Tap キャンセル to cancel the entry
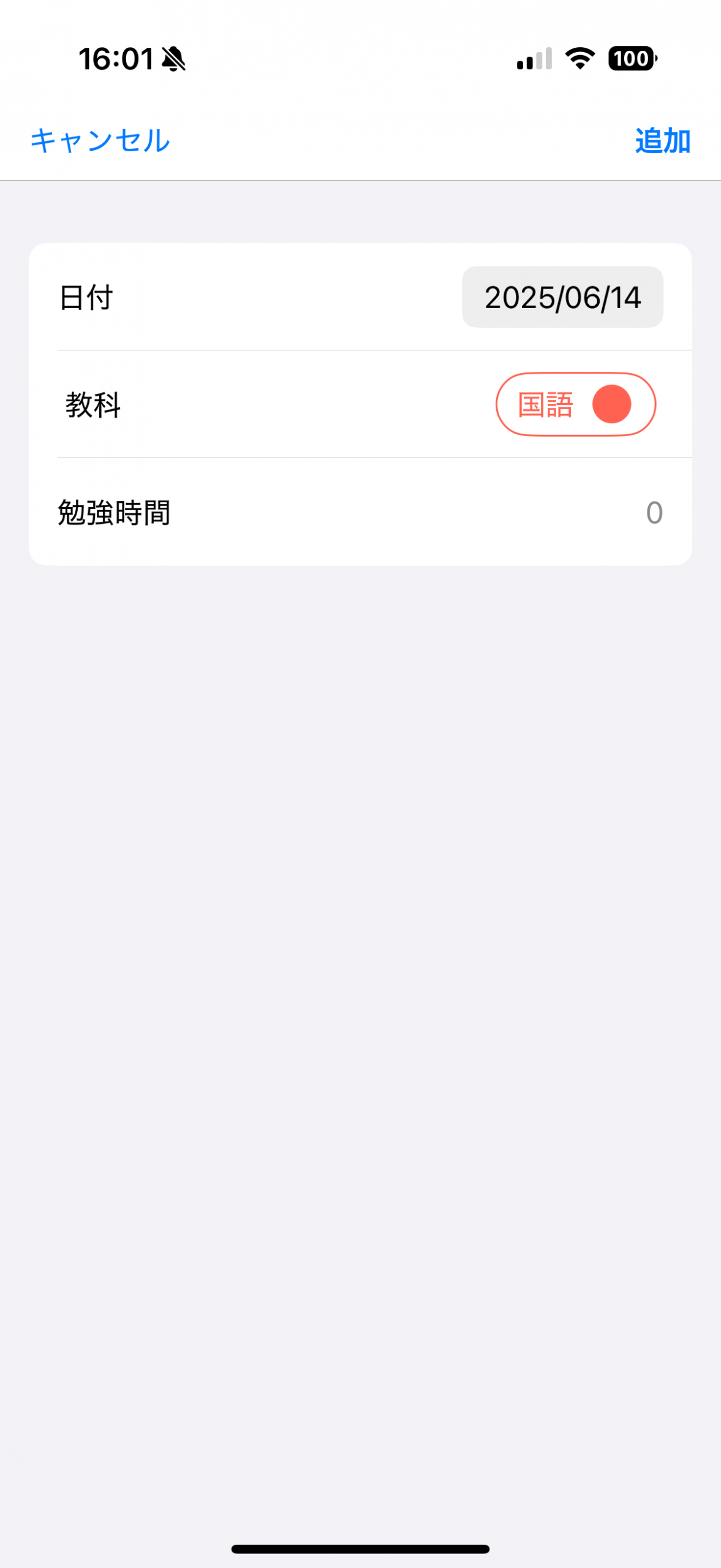The height and width of the screenshot is (1568, 721). [100, 141]
